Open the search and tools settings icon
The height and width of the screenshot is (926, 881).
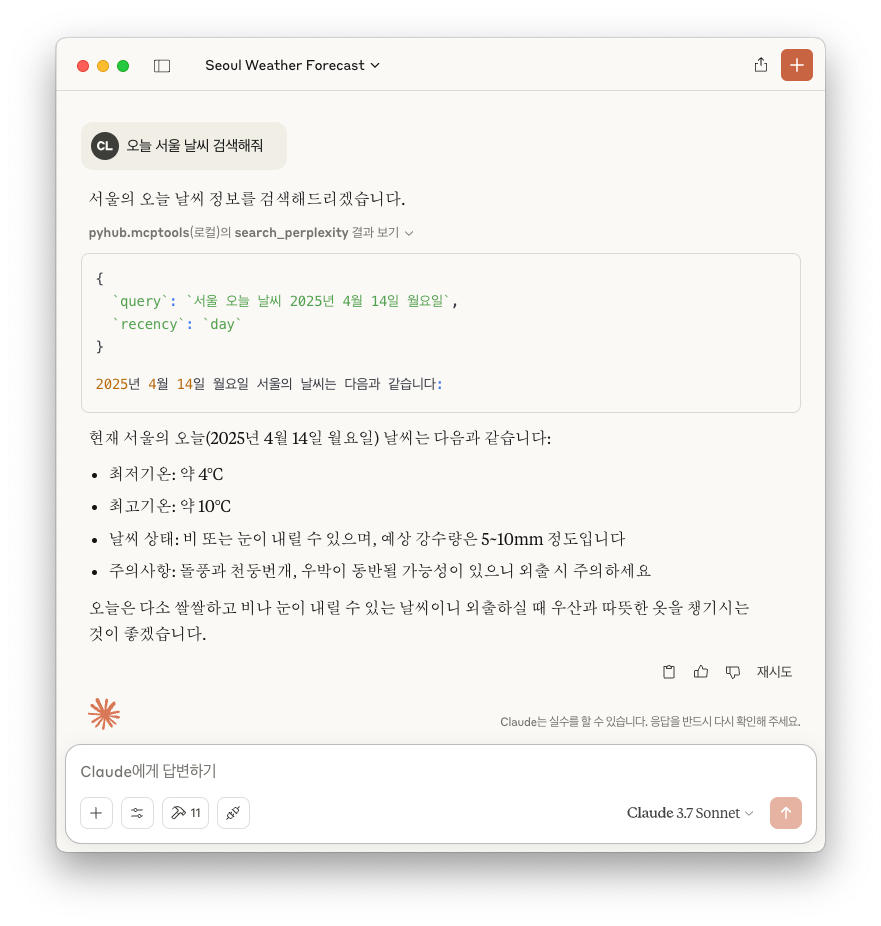click(137, 813)
